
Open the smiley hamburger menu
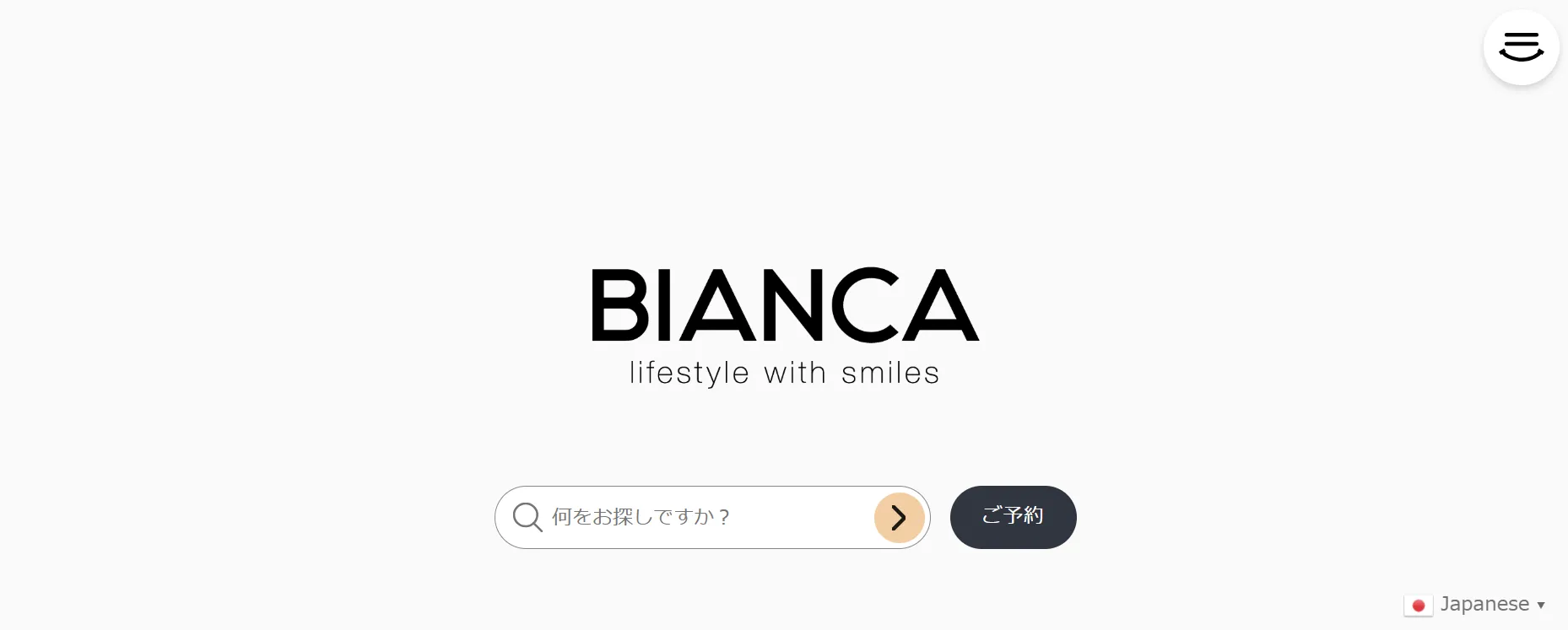pos(1521,47)
